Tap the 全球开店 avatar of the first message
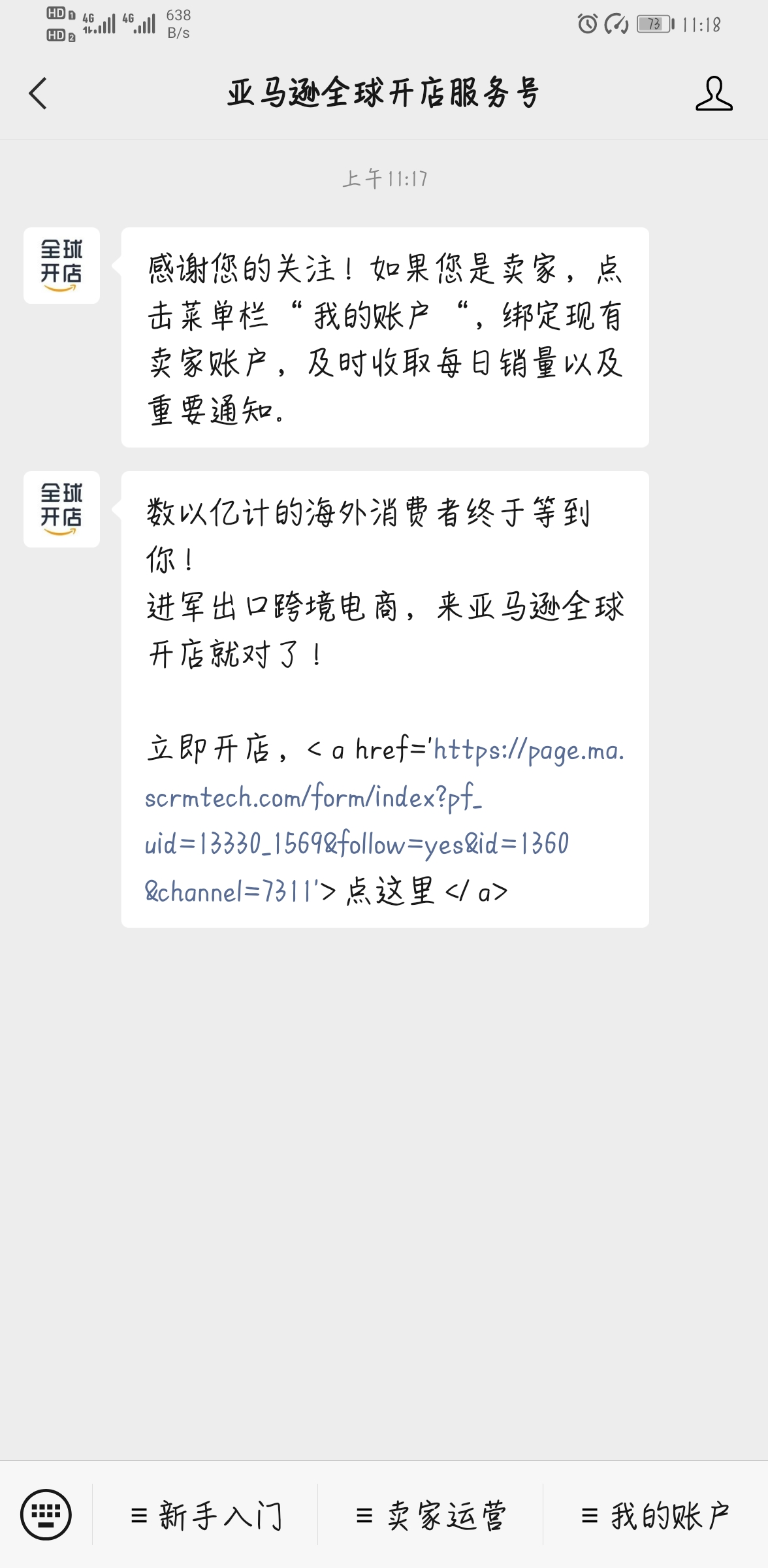This screenshot has width=768, height=1568. [61, 264]
